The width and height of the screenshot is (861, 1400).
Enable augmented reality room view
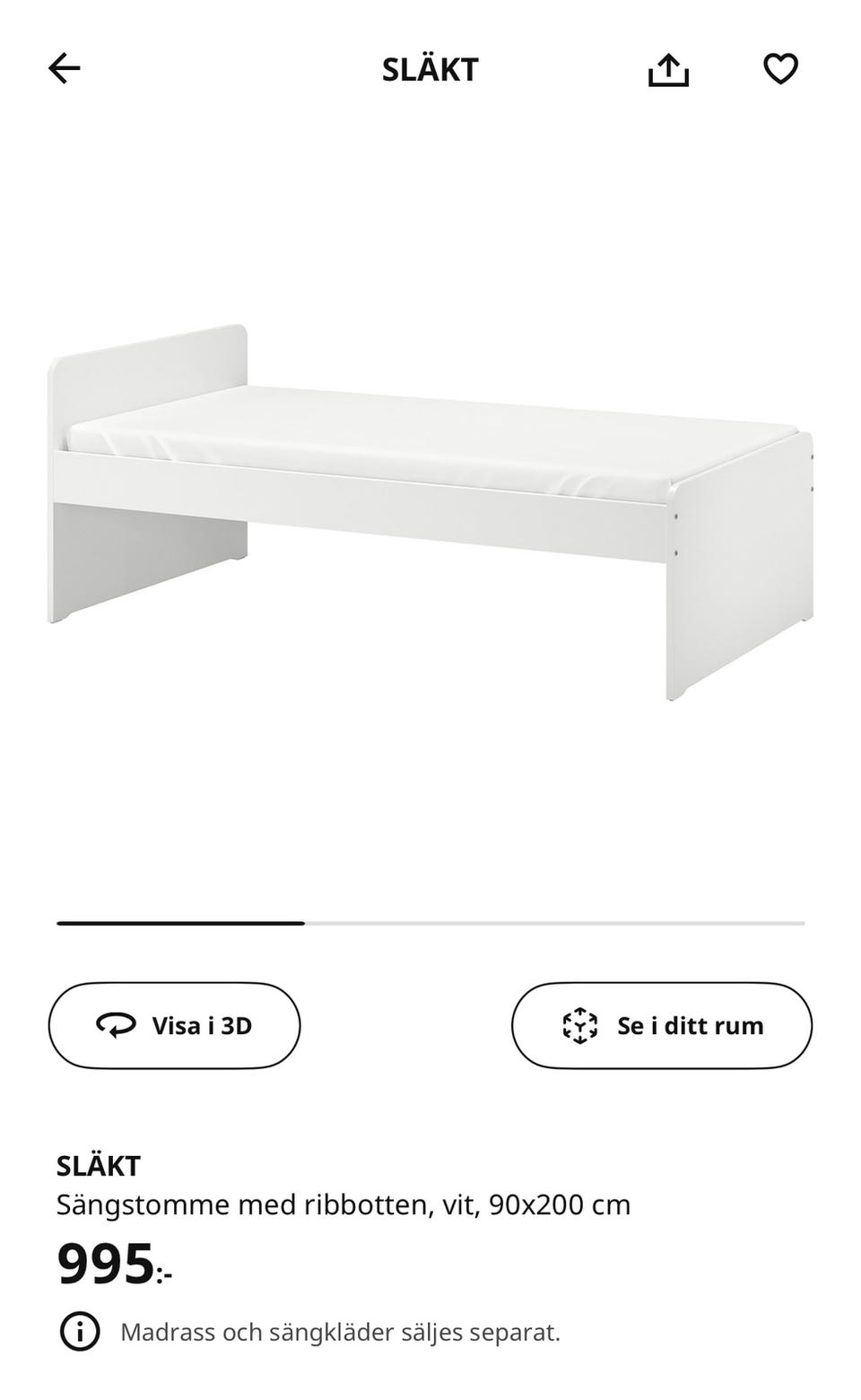point(662,1025)
